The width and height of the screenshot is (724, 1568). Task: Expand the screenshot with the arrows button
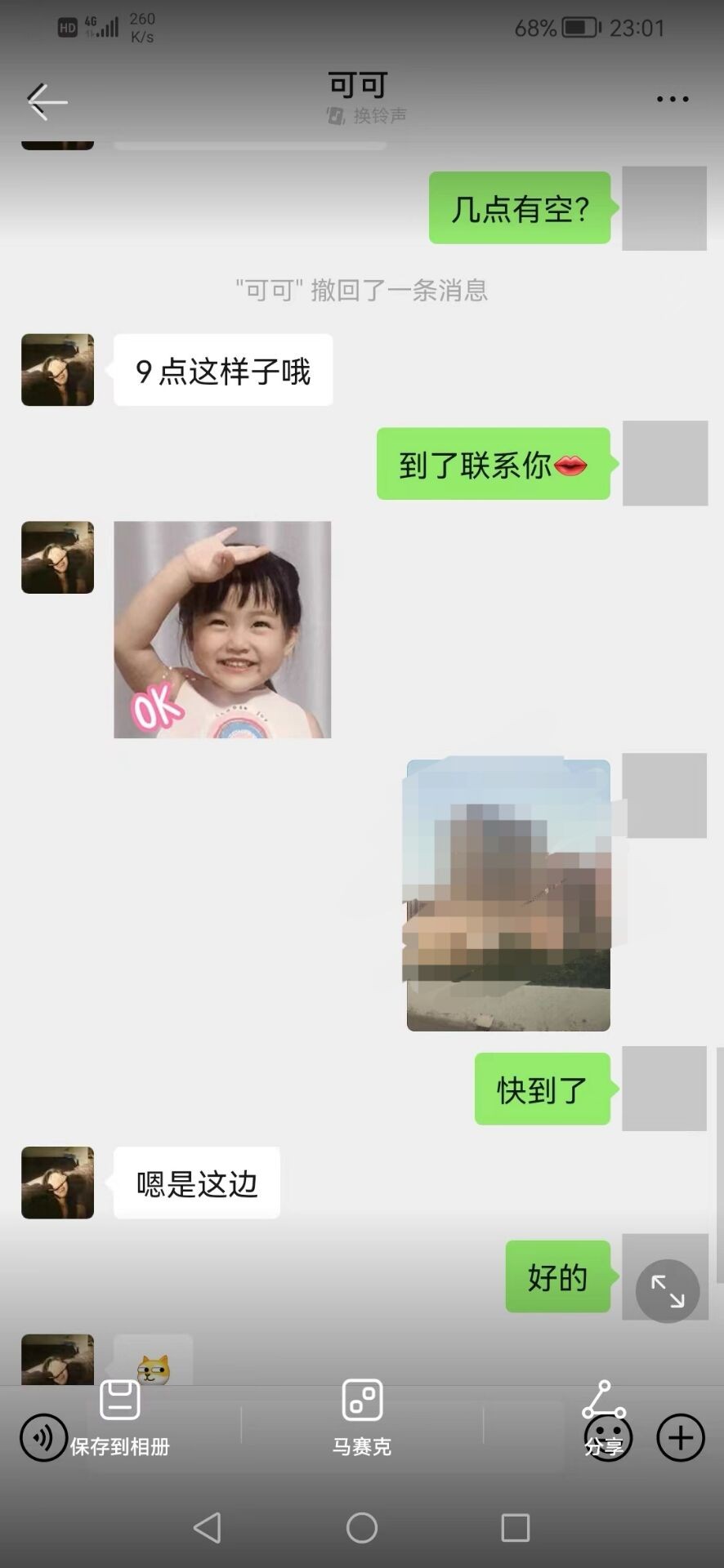point(668,1291)
